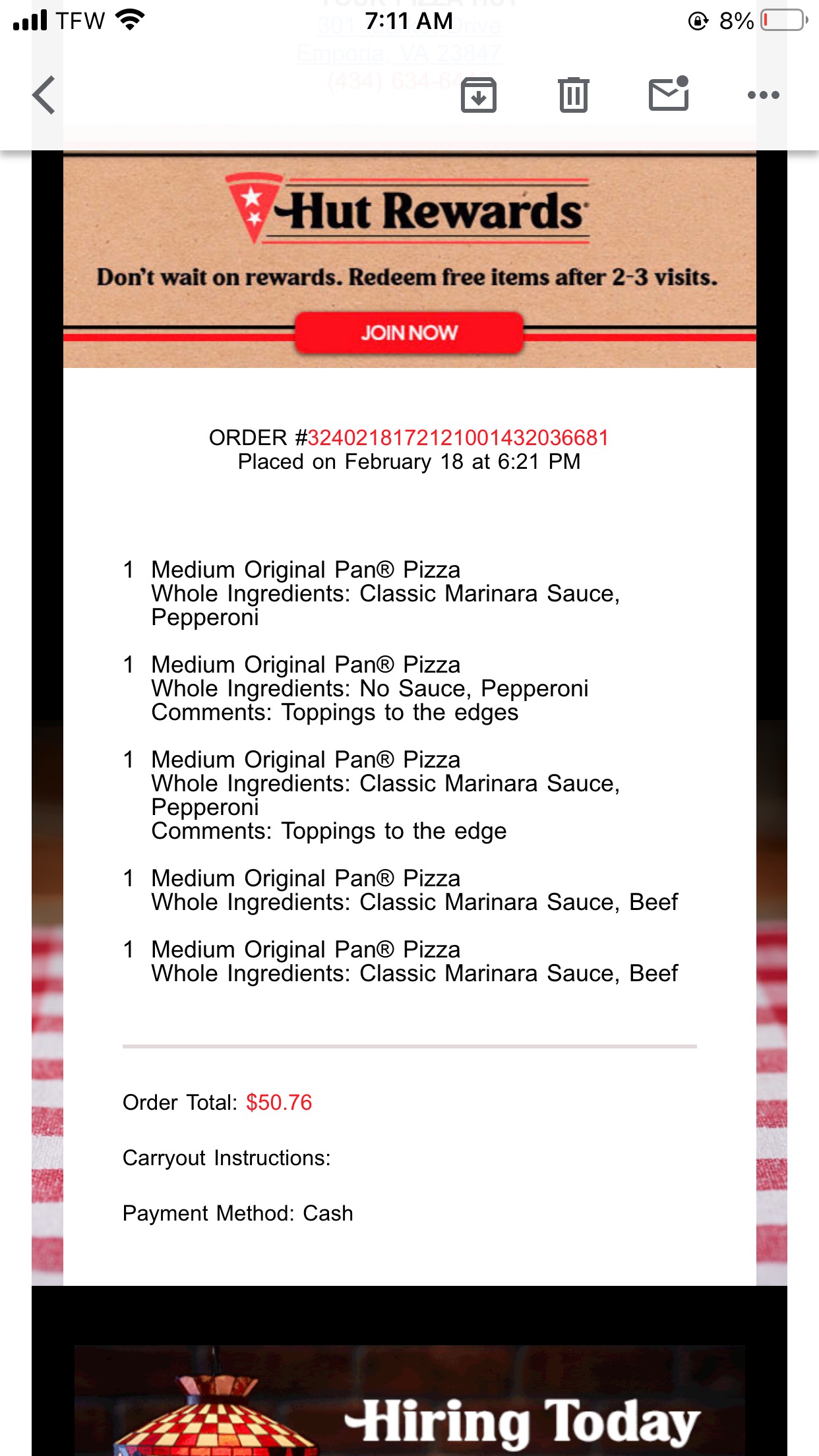
Task: Go back to the inbox
Action: point(45,96)
